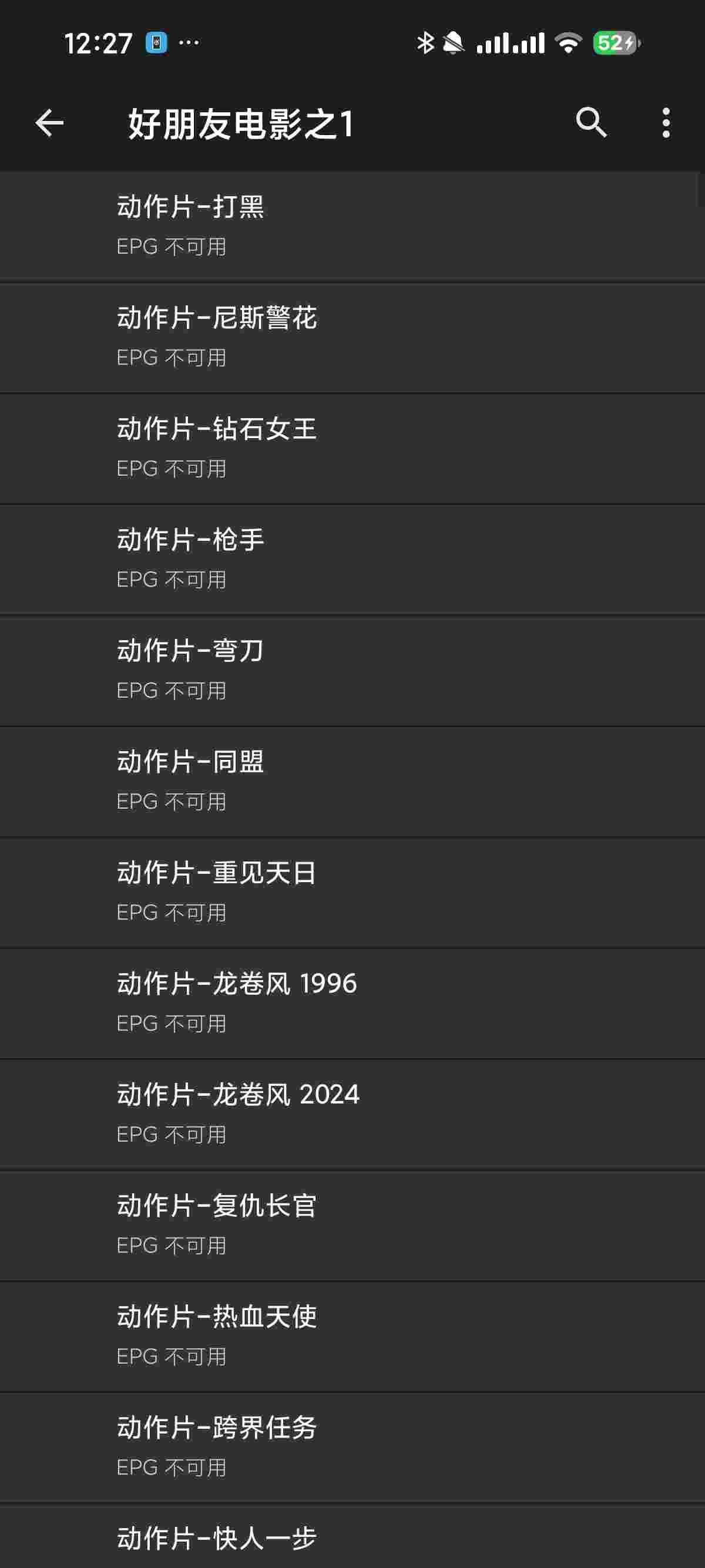Play the 动作片-尼斯警花 channel
Image resolution: width=705 pixels, height=1568 pixels.
pos(352,337)
